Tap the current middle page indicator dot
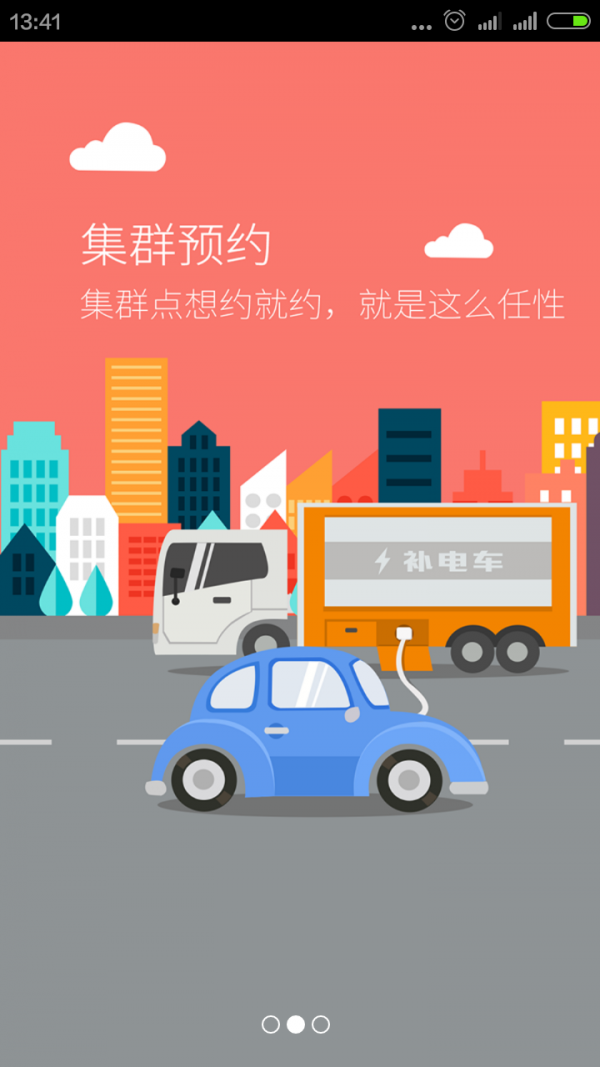 (295, 1024)
